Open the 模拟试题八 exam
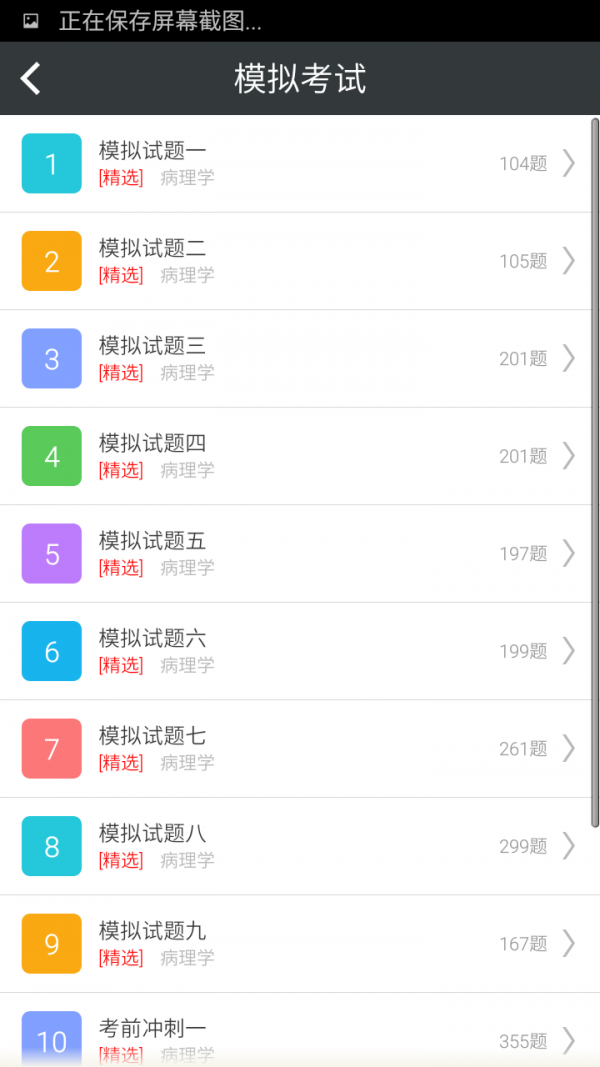Screen dimensions: 600x1067 pyautogui.click(x=300, y=846)
